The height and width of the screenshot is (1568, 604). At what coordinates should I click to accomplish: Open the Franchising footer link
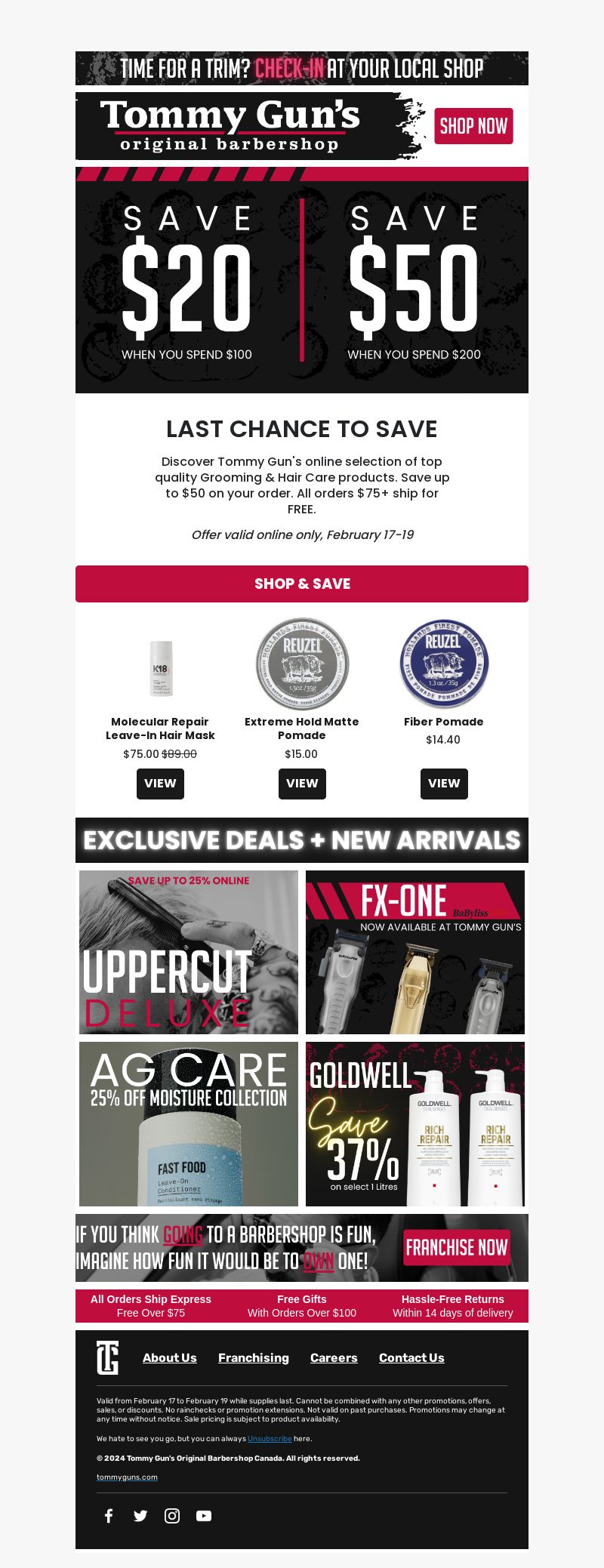(x=254, y=1357)
